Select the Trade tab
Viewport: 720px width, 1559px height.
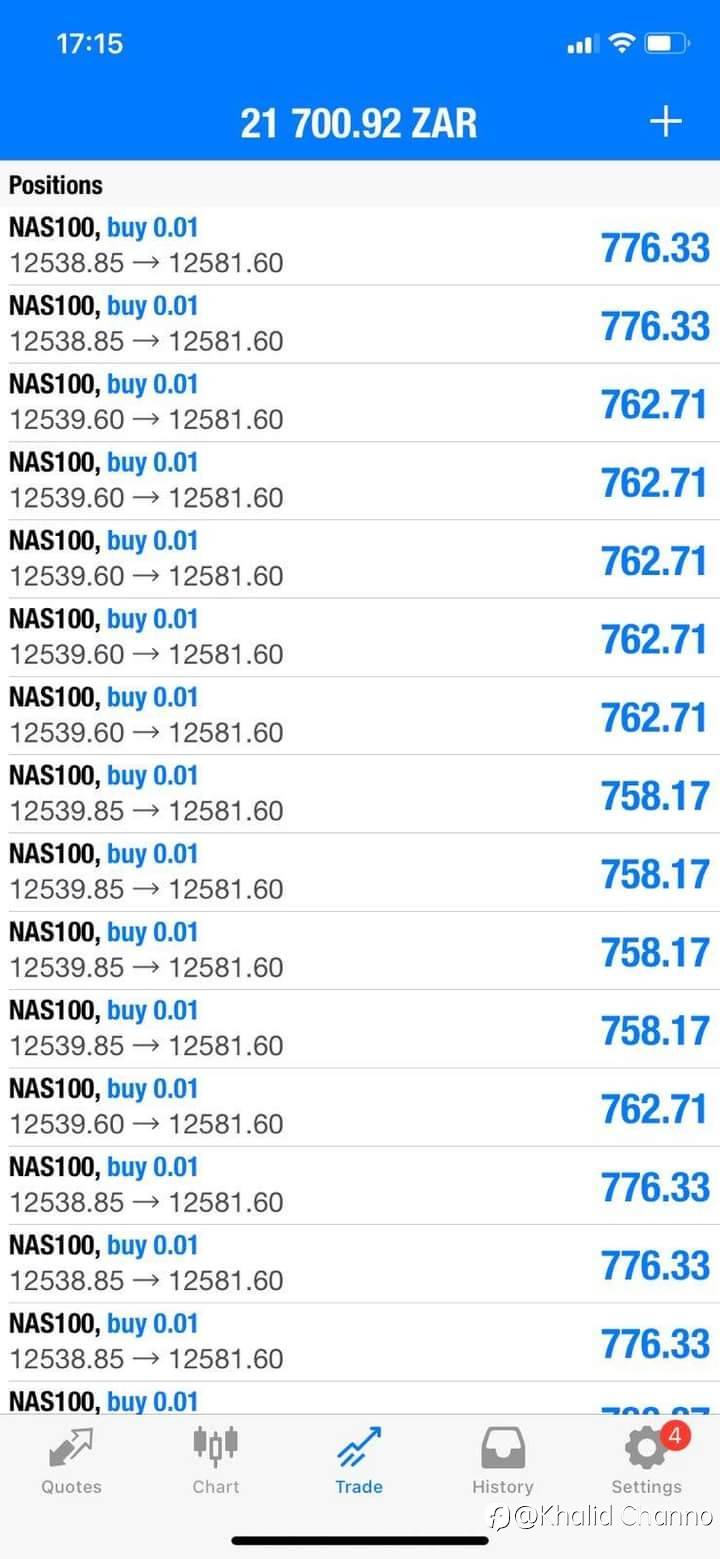[x=359, y=1460]
